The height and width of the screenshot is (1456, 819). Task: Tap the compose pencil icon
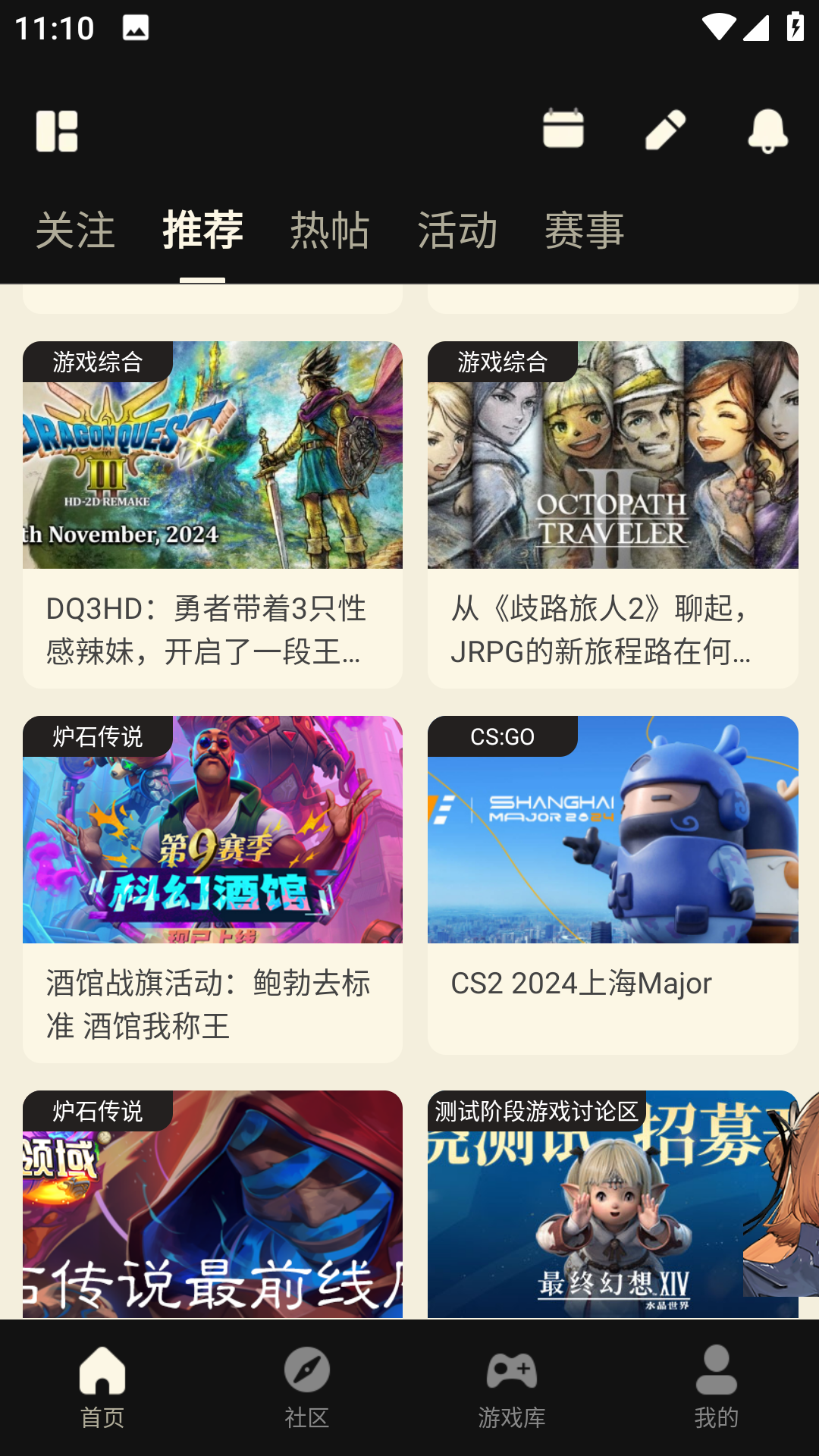point(667,130)
